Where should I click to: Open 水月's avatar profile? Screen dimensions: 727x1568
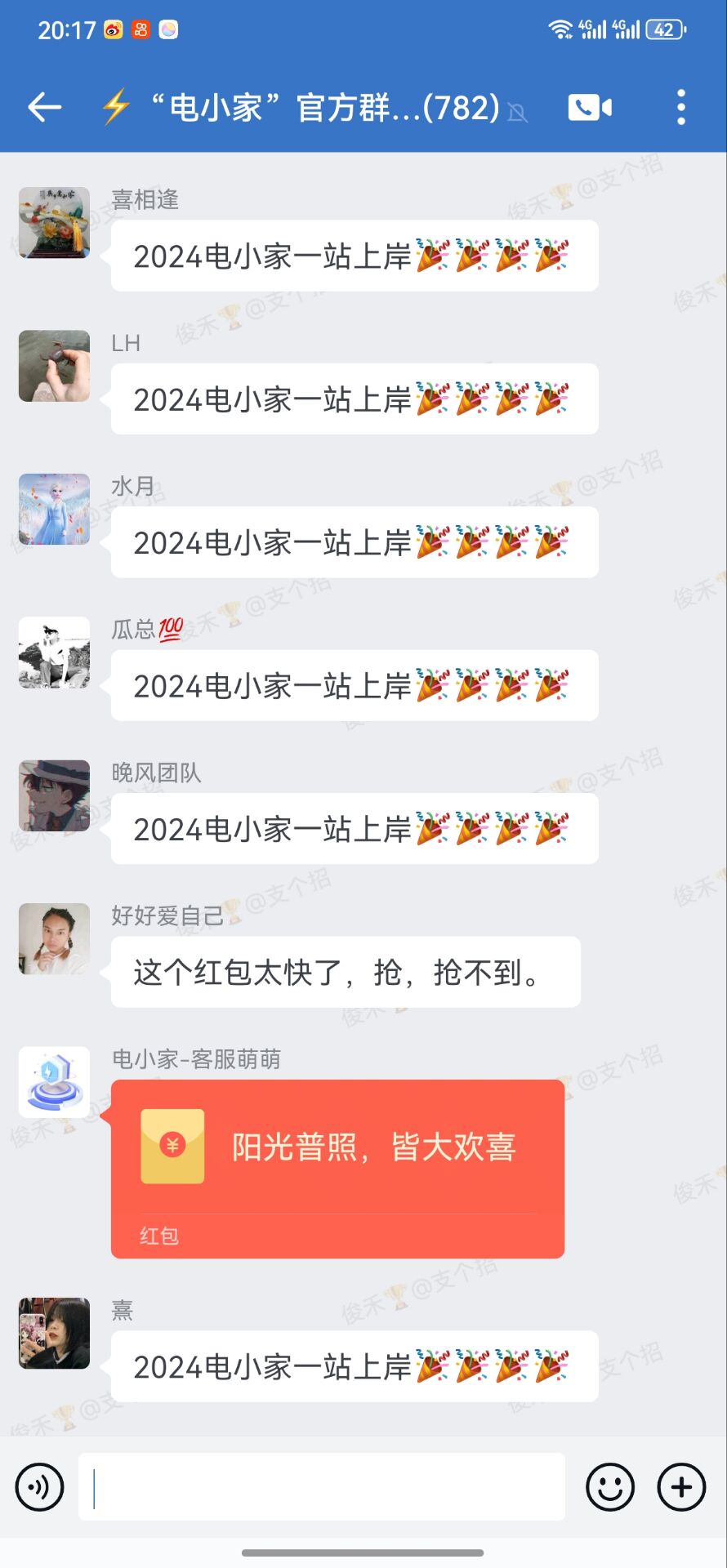click(x=54, y=509)
